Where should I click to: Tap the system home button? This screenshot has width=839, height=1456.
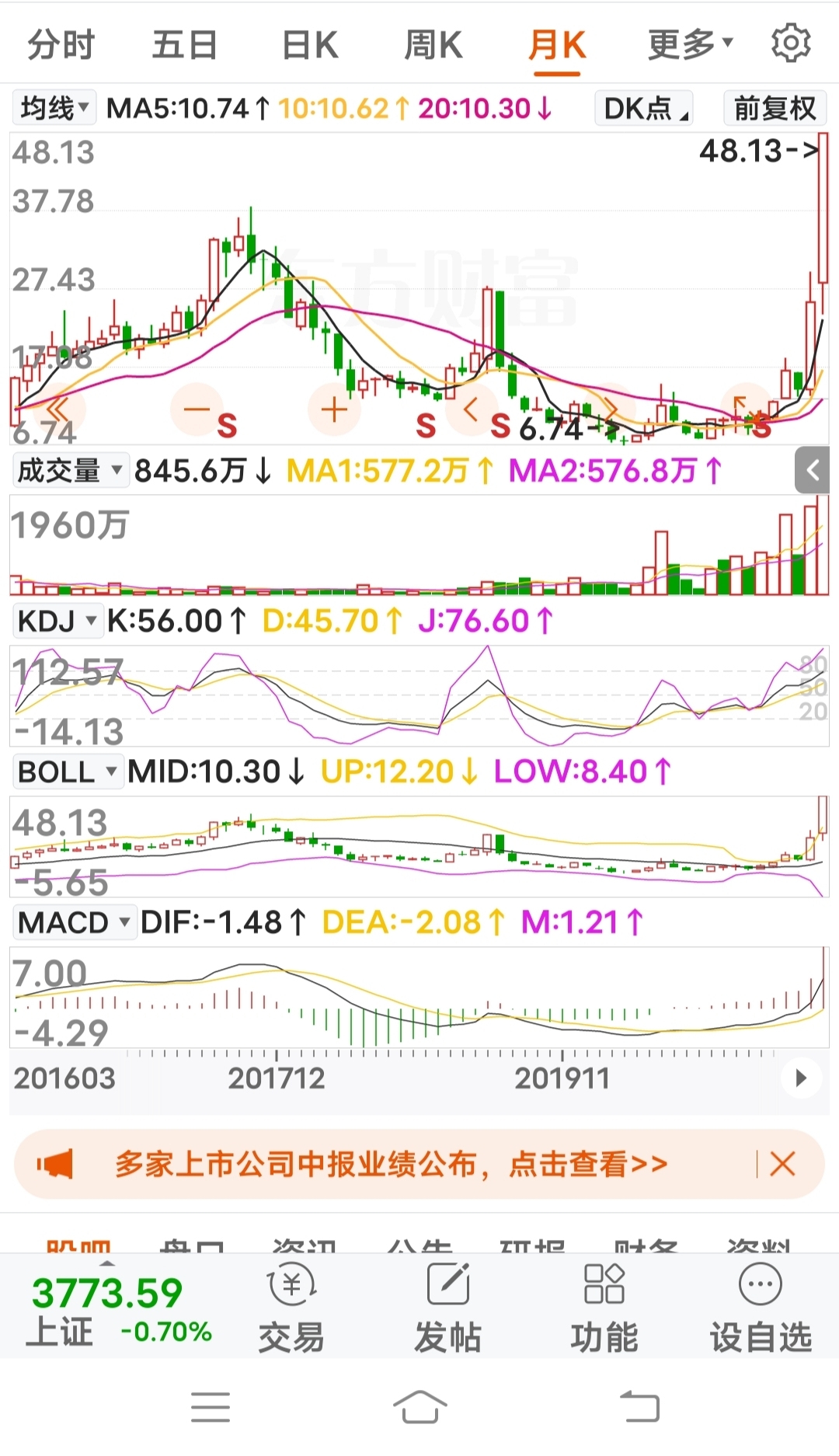point(419,1407)
